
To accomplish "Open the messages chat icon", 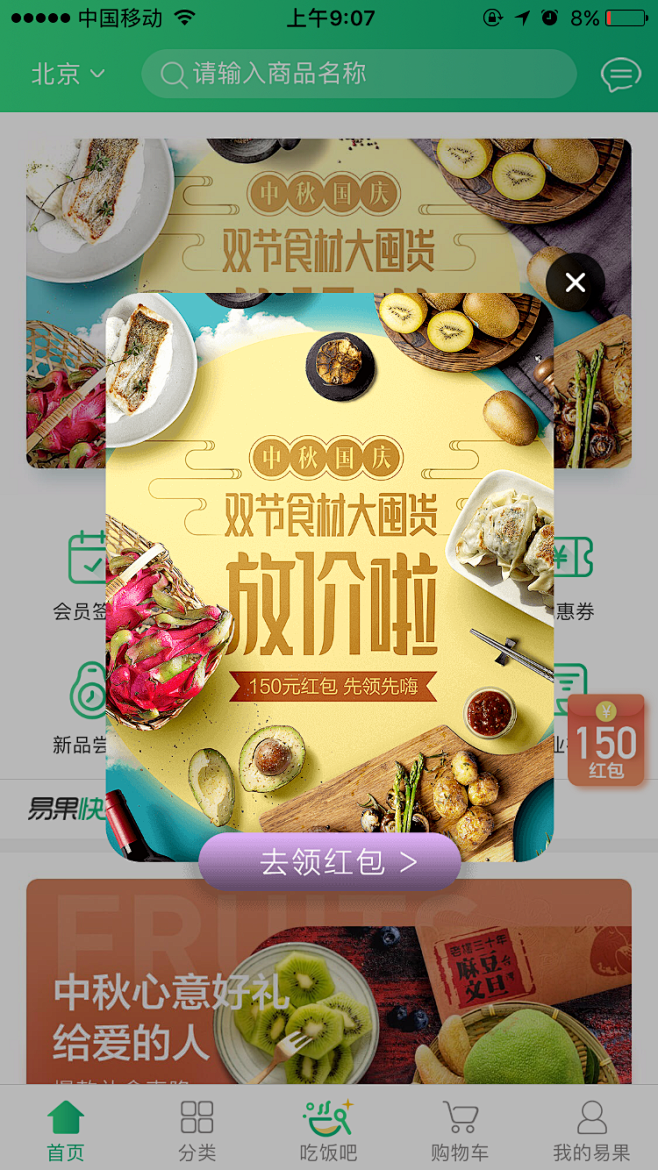I will [x=620, y=75].
